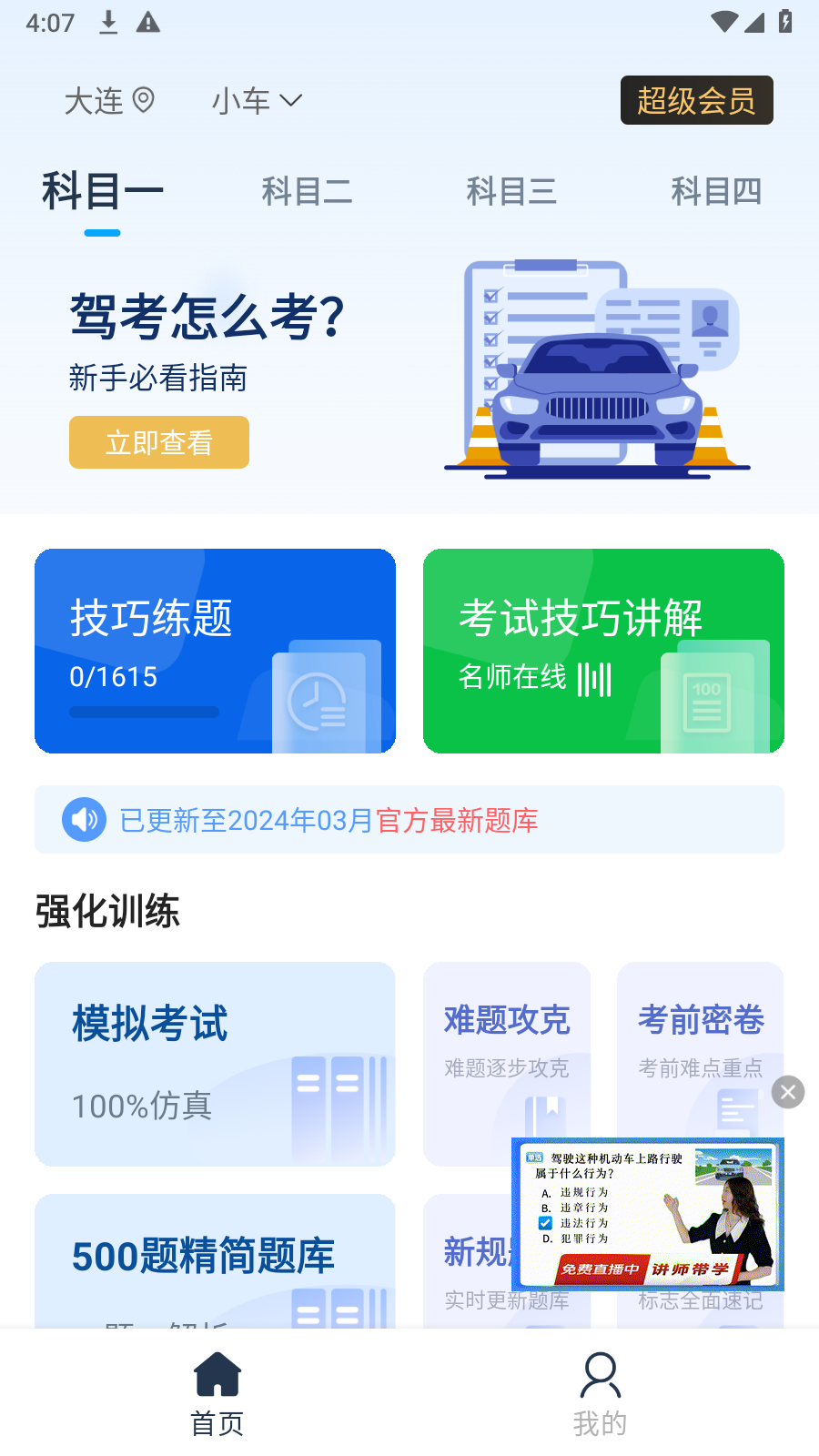The width and height of the screenshot is (819, 1456).
Task: Go to the 首页 tab
Action: coord(217,1392)
